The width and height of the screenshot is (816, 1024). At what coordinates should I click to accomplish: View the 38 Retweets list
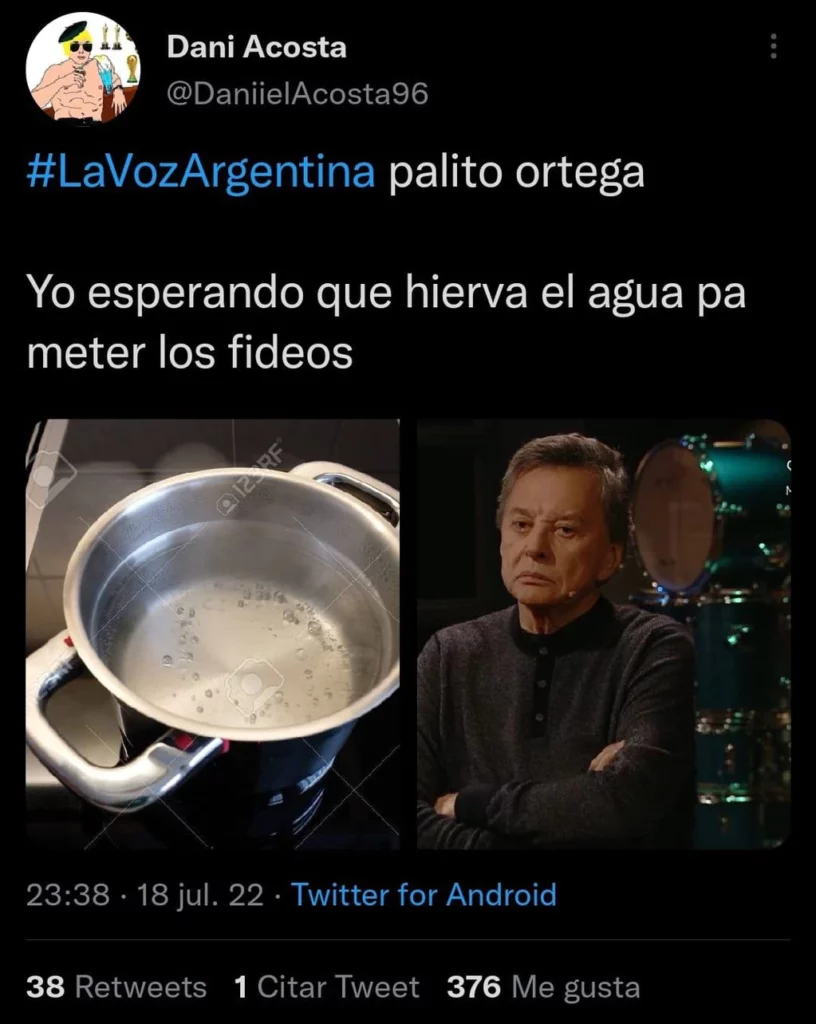[116, 987]
